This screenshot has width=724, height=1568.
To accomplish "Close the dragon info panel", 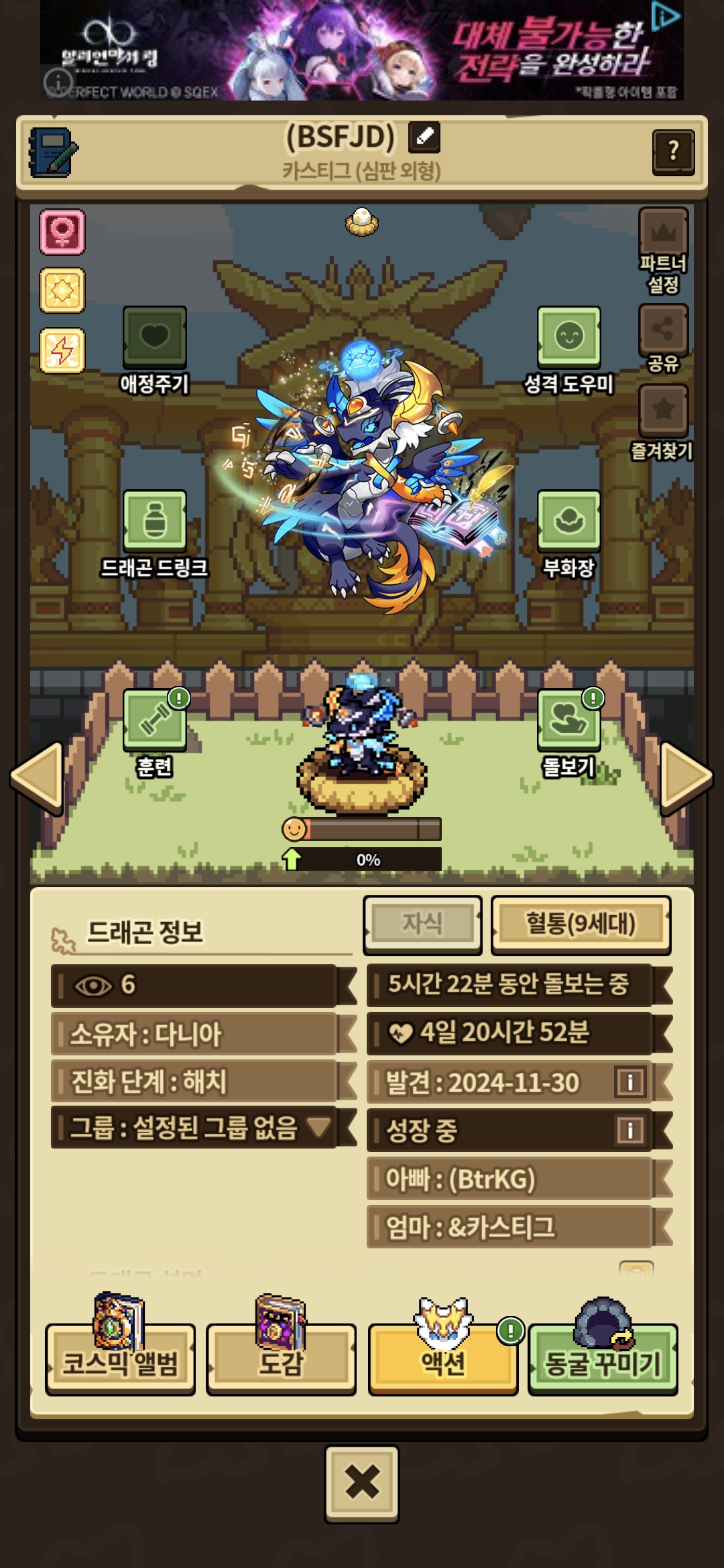I will coord(362,1484).
